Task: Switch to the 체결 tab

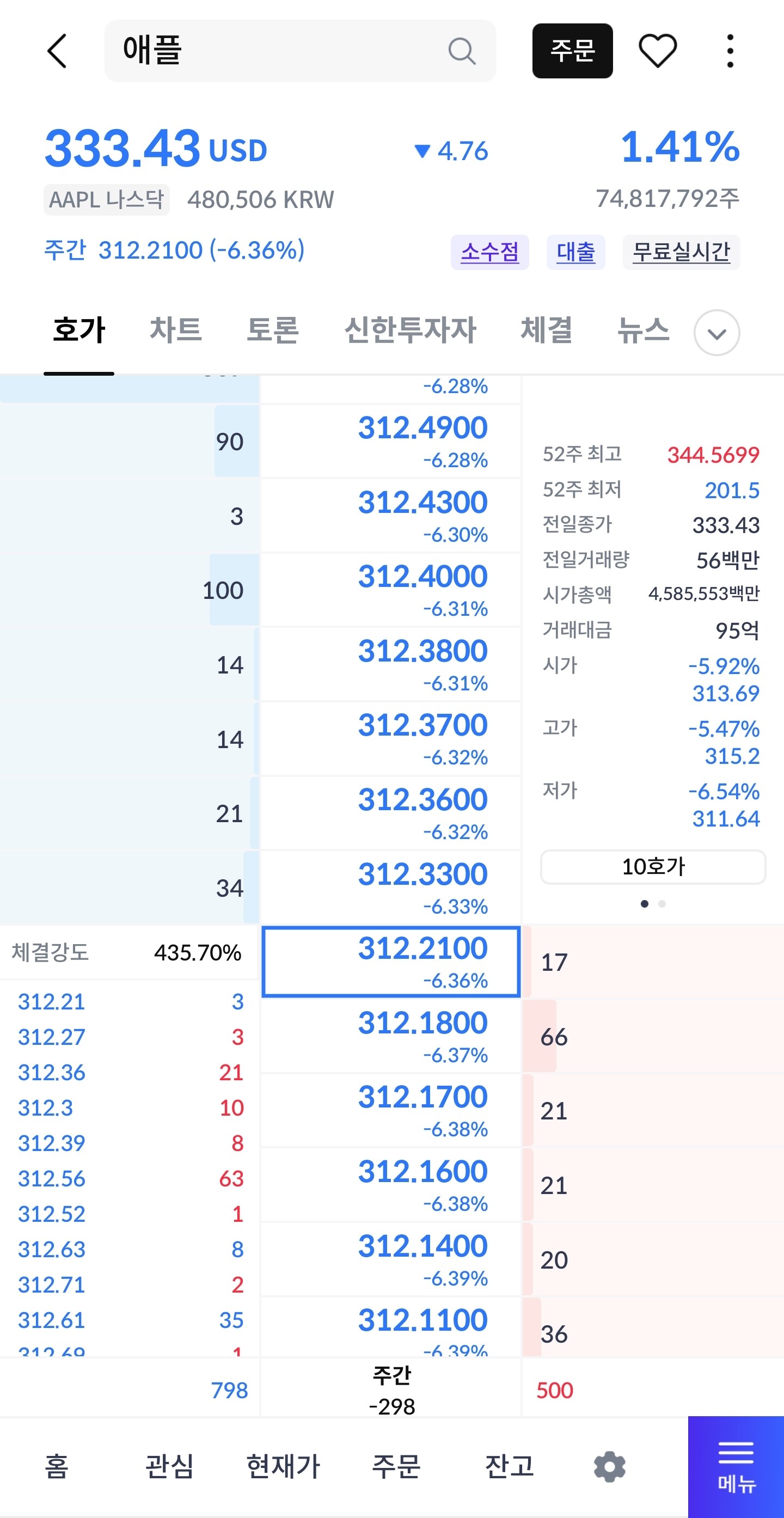Action: point(547,329)
